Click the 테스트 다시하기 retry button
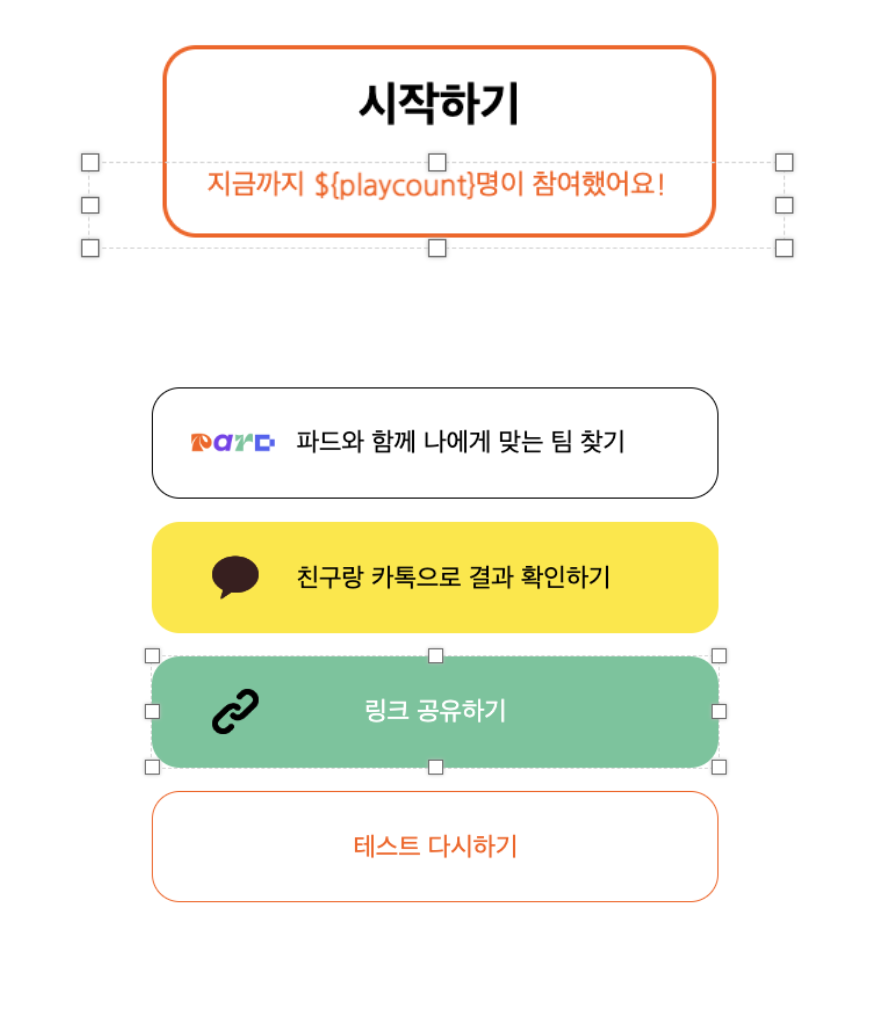The height and width of the screenshot is (1024, 886). coord(435,845)
